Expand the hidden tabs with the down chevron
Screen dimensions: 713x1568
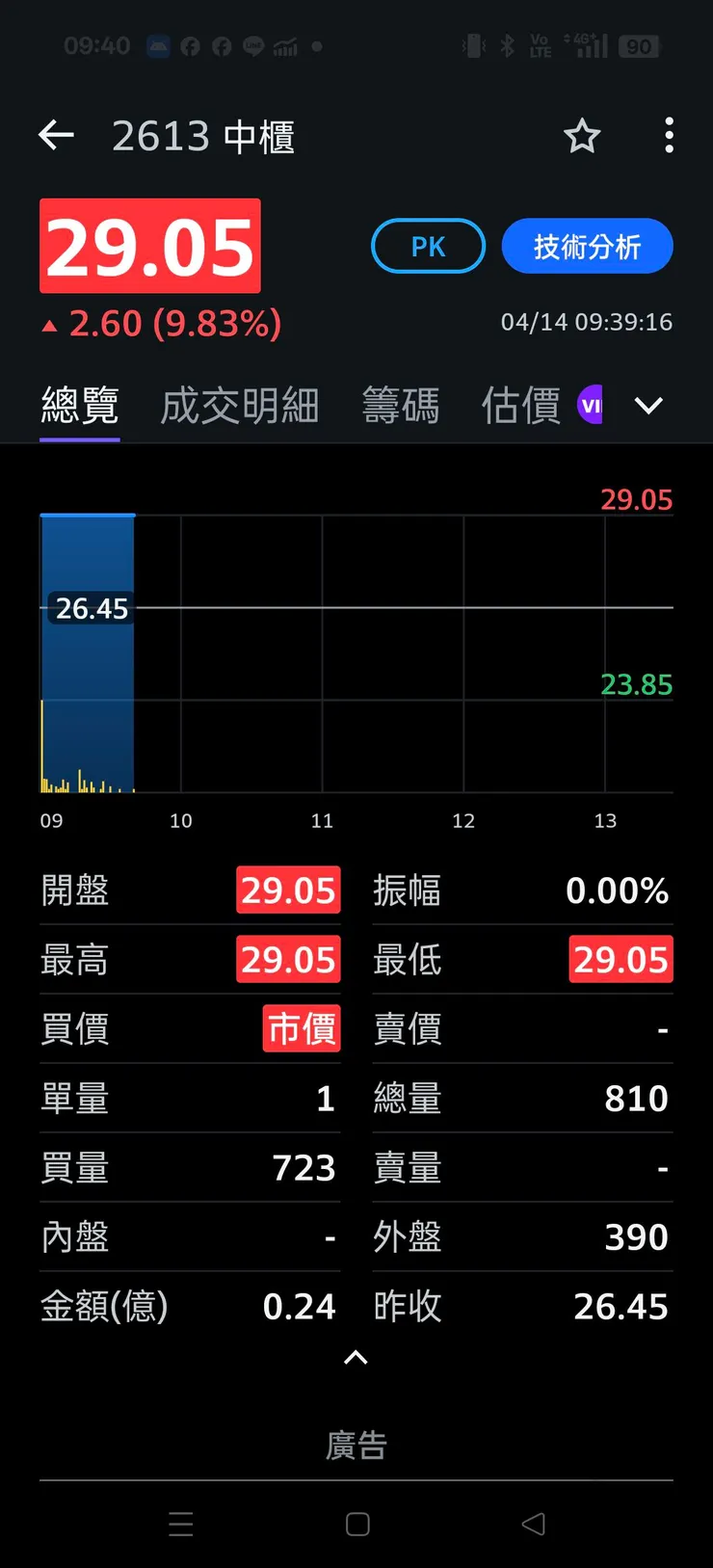click(x=647, y=405)
